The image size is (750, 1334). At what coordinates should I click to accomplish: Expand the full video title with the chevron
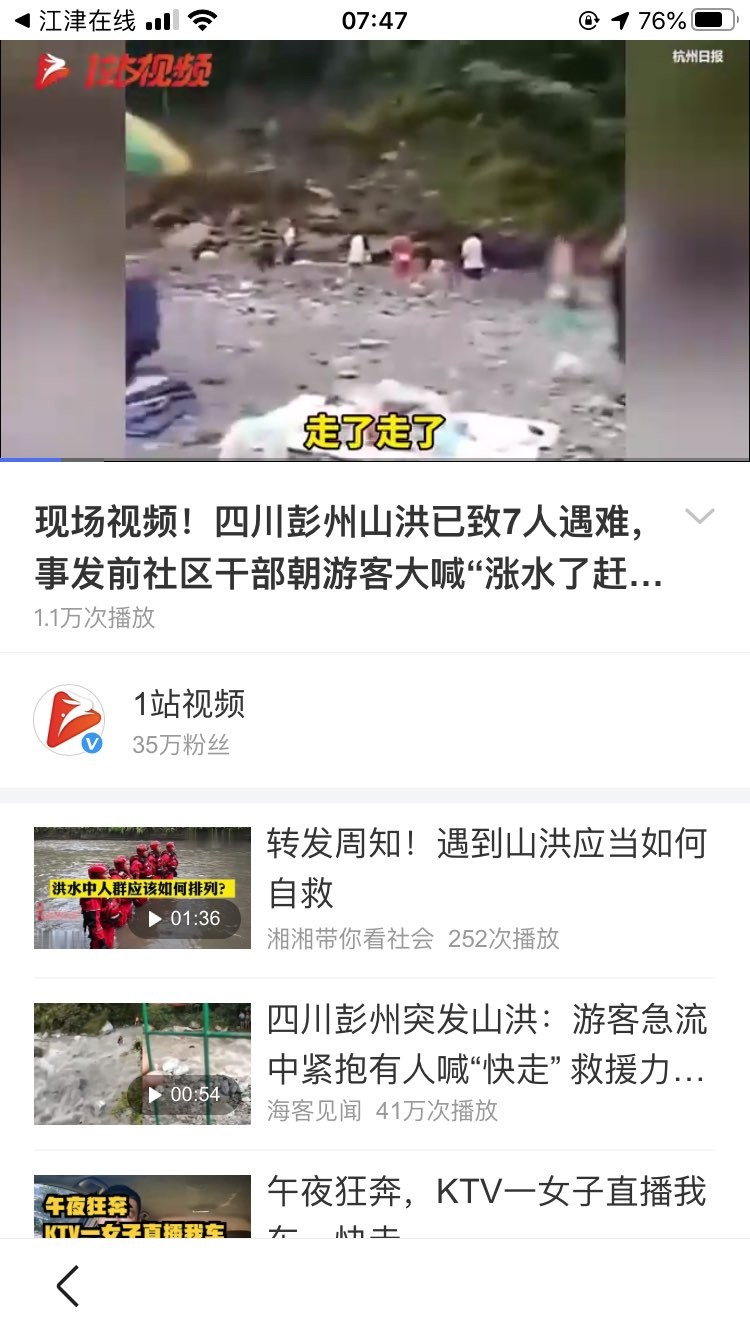coord(699,516)
